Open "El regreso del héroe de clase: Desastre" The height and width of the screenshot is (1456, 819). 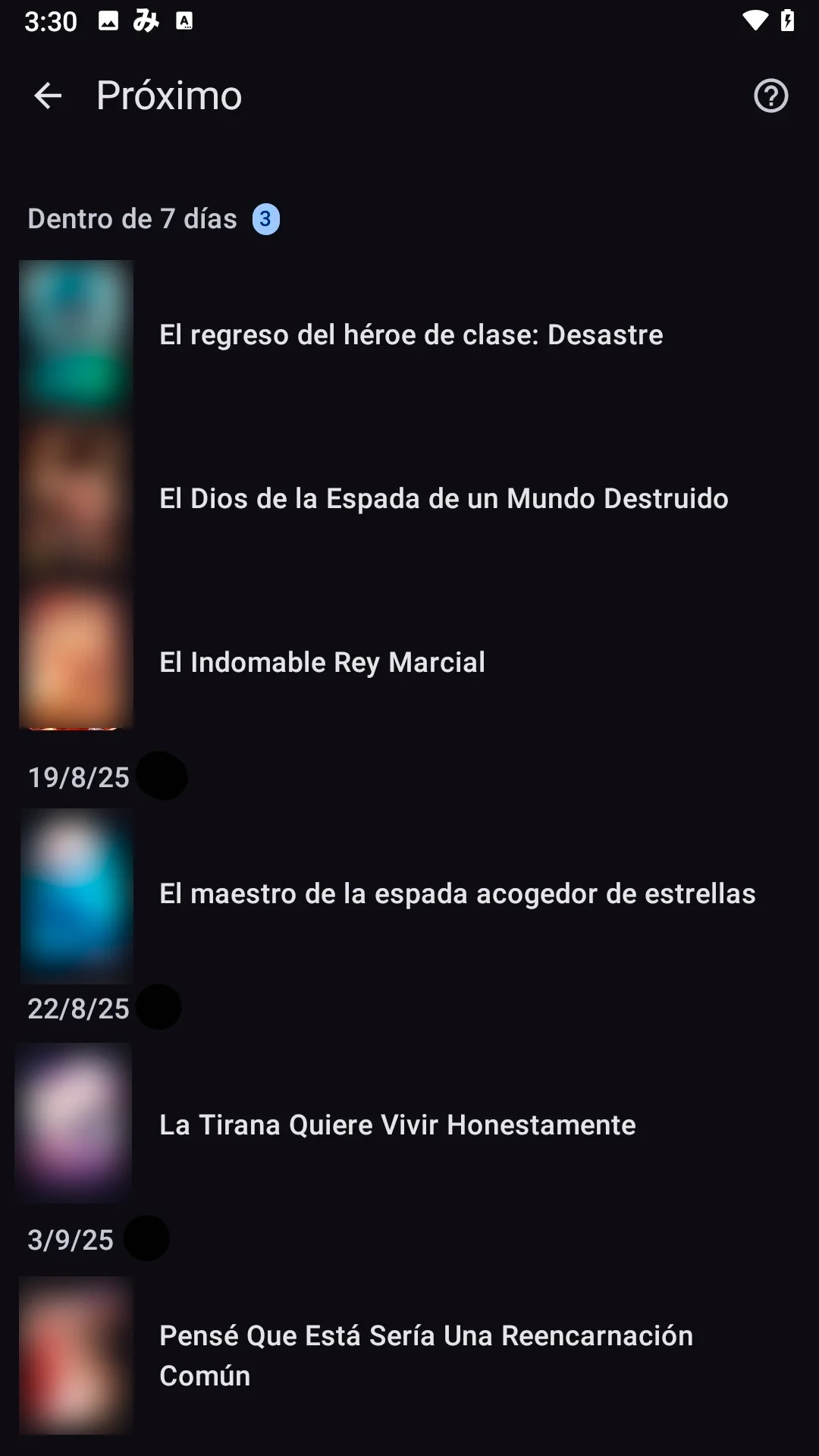pos(410,334)
